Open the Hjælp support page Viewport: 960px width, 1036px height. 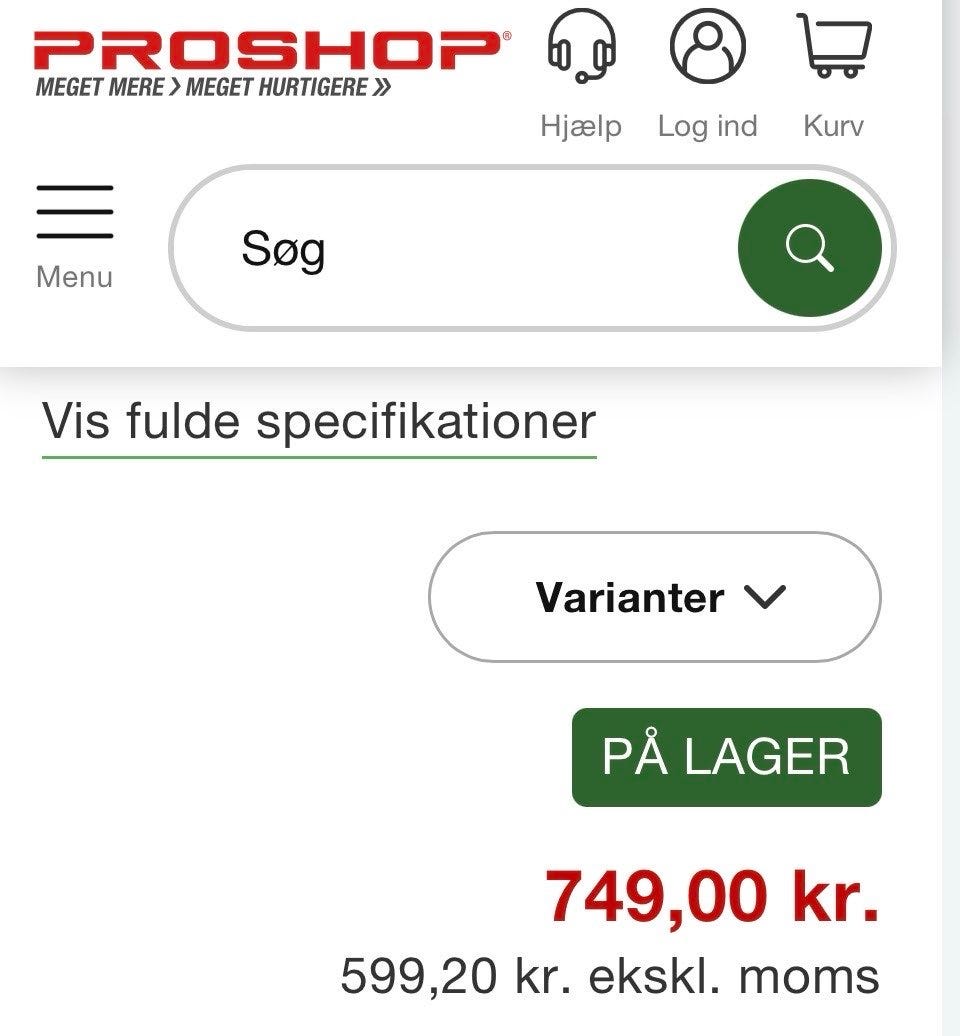click(x=581, y=75)
